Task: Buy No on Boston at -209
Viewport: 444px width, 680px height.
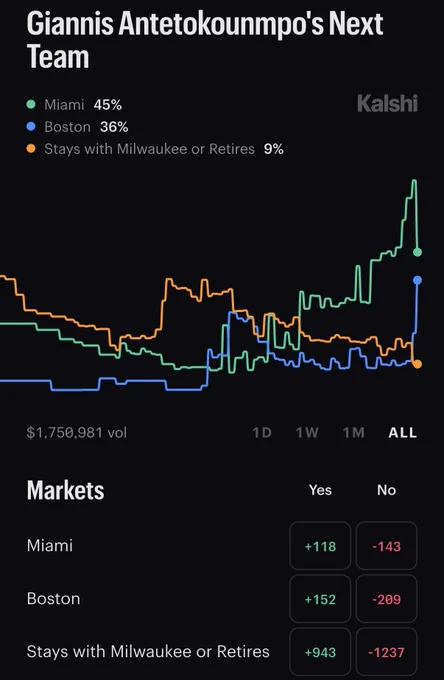Action: pos(386,599)
